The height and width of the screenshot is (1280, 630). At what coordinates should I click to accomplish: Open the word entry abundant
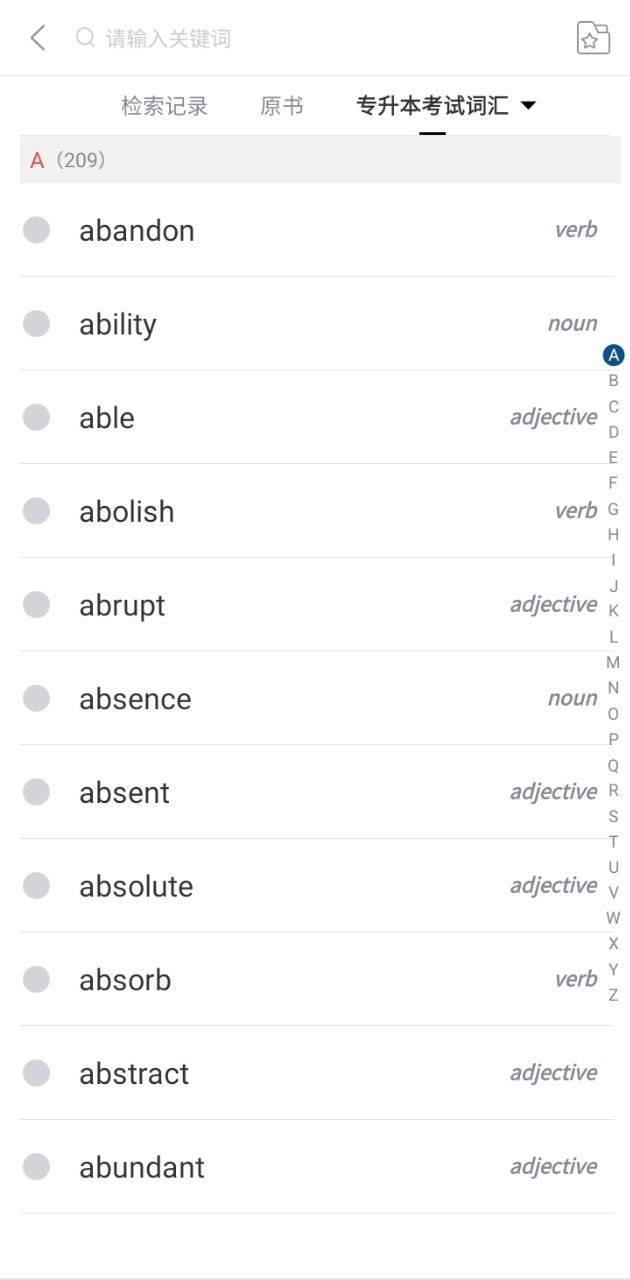coord(142,1168)
